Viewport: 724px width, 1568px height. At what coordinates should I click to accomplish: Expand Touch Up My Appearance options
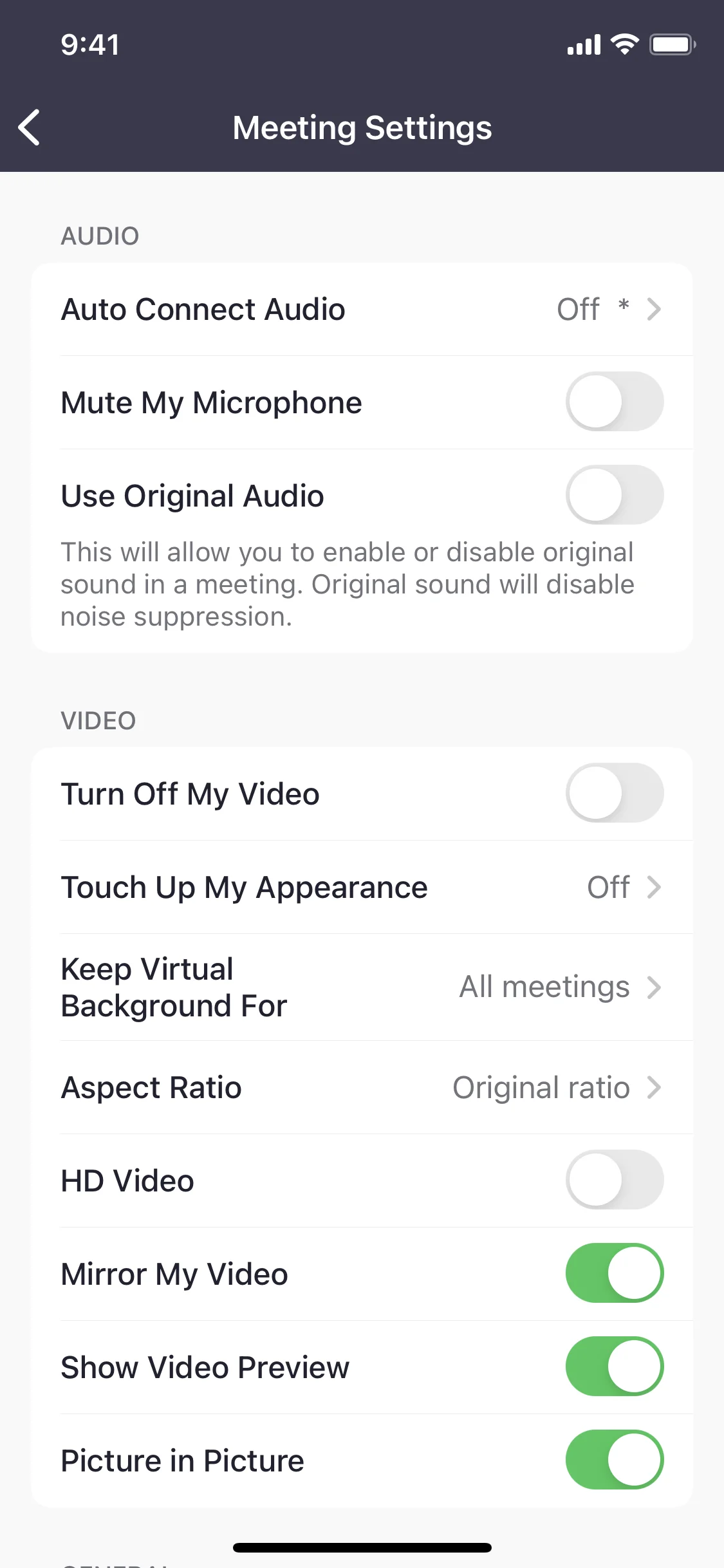tap(654, 887)
